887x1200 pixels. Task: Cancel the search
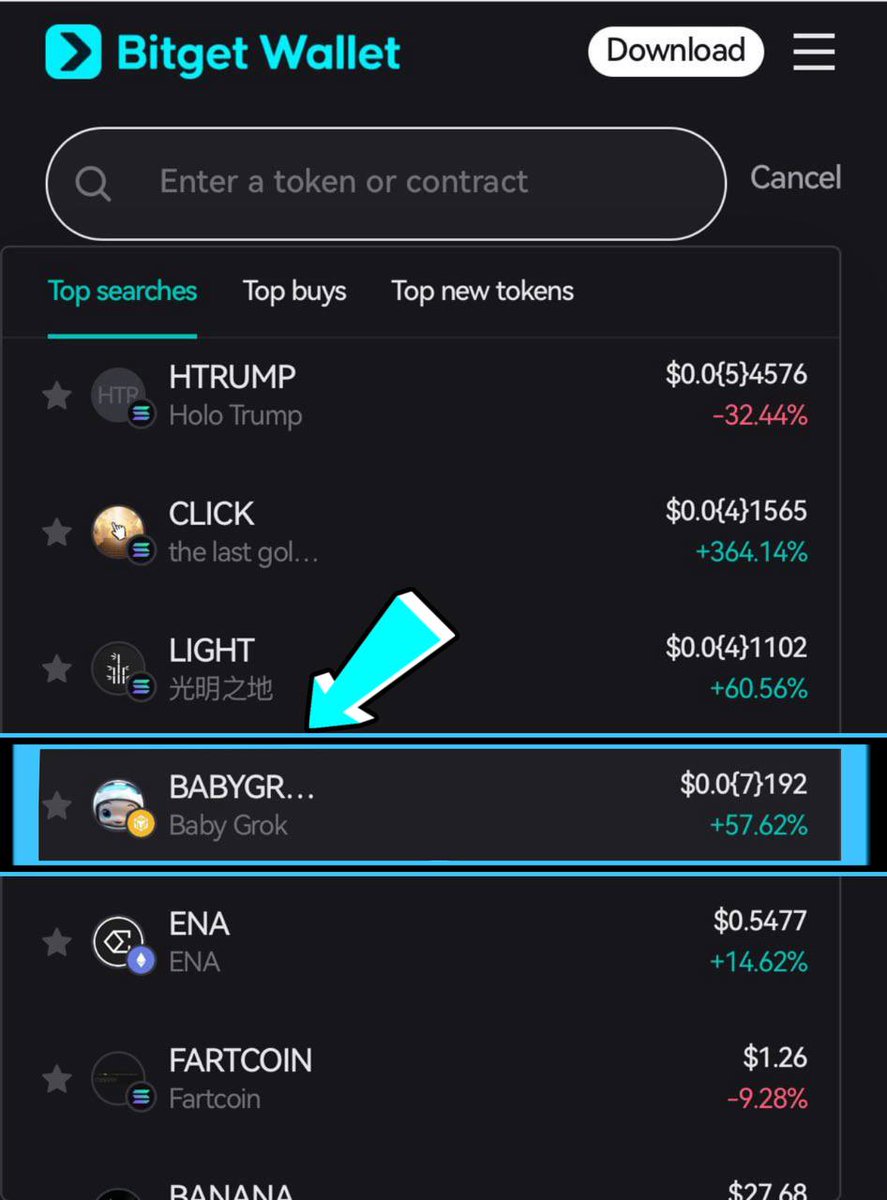point(795,178)
